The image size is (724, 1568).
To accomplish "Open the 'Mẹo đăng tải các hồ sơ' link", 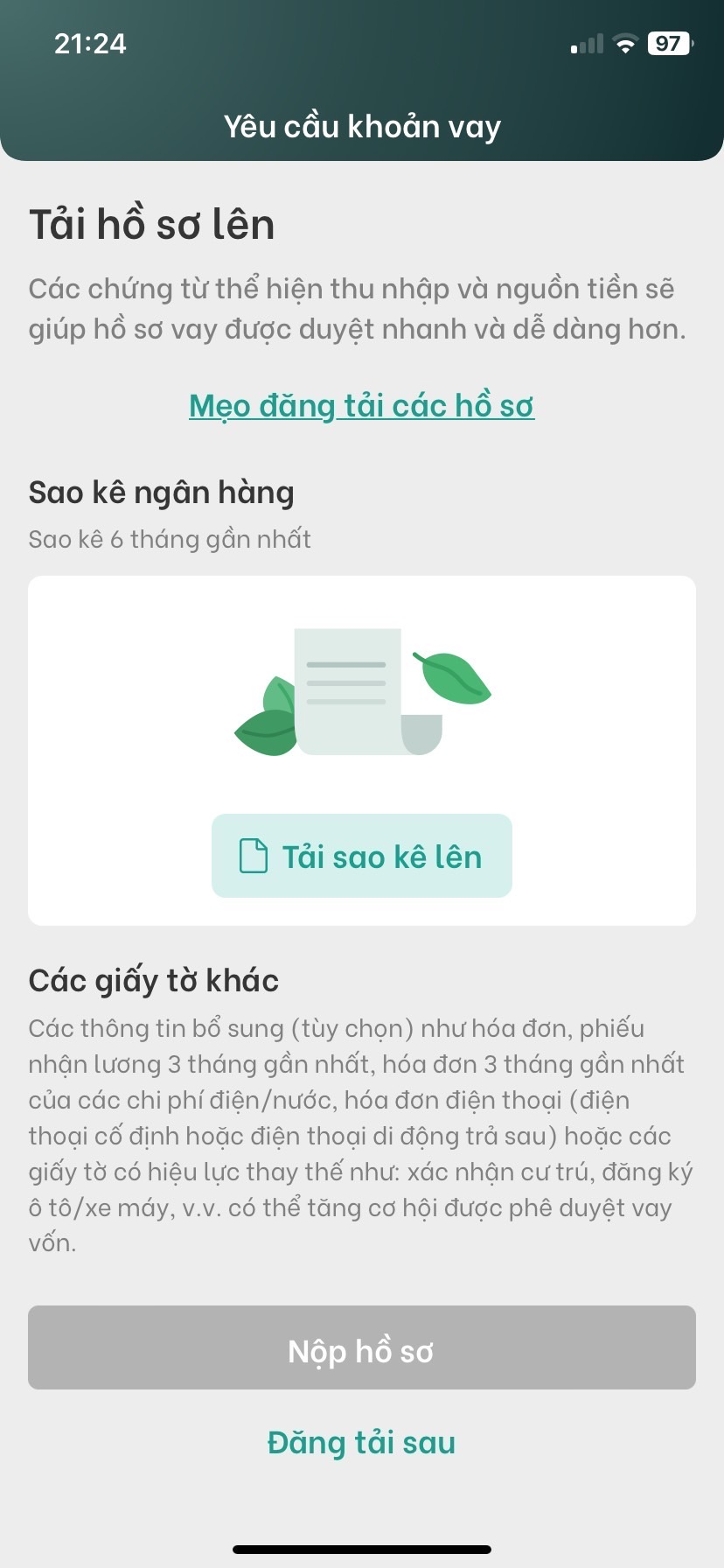I will 361,406.
